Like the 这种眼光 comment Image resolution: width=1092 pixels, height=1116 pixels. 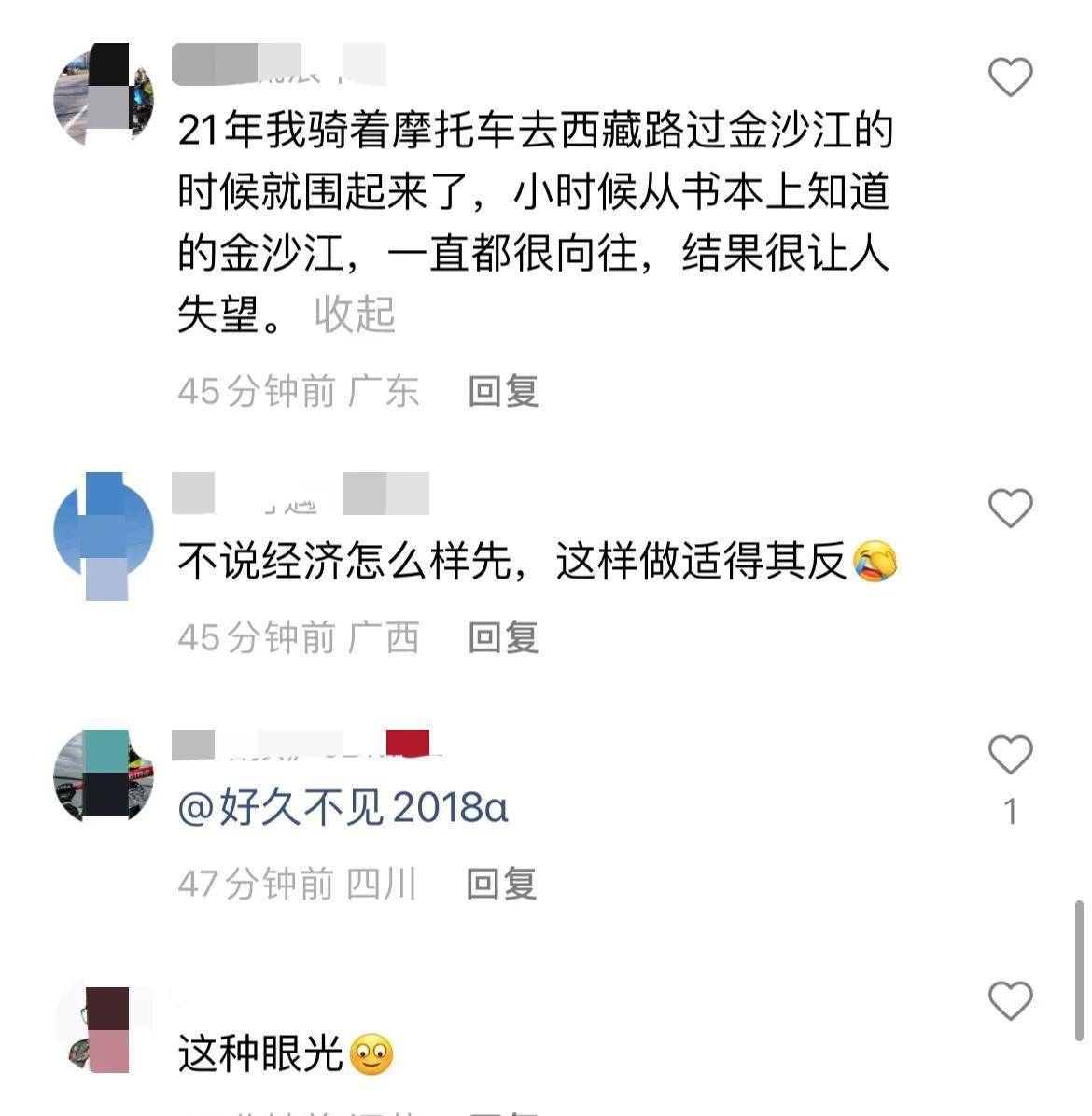(x=1010, y=1001)
